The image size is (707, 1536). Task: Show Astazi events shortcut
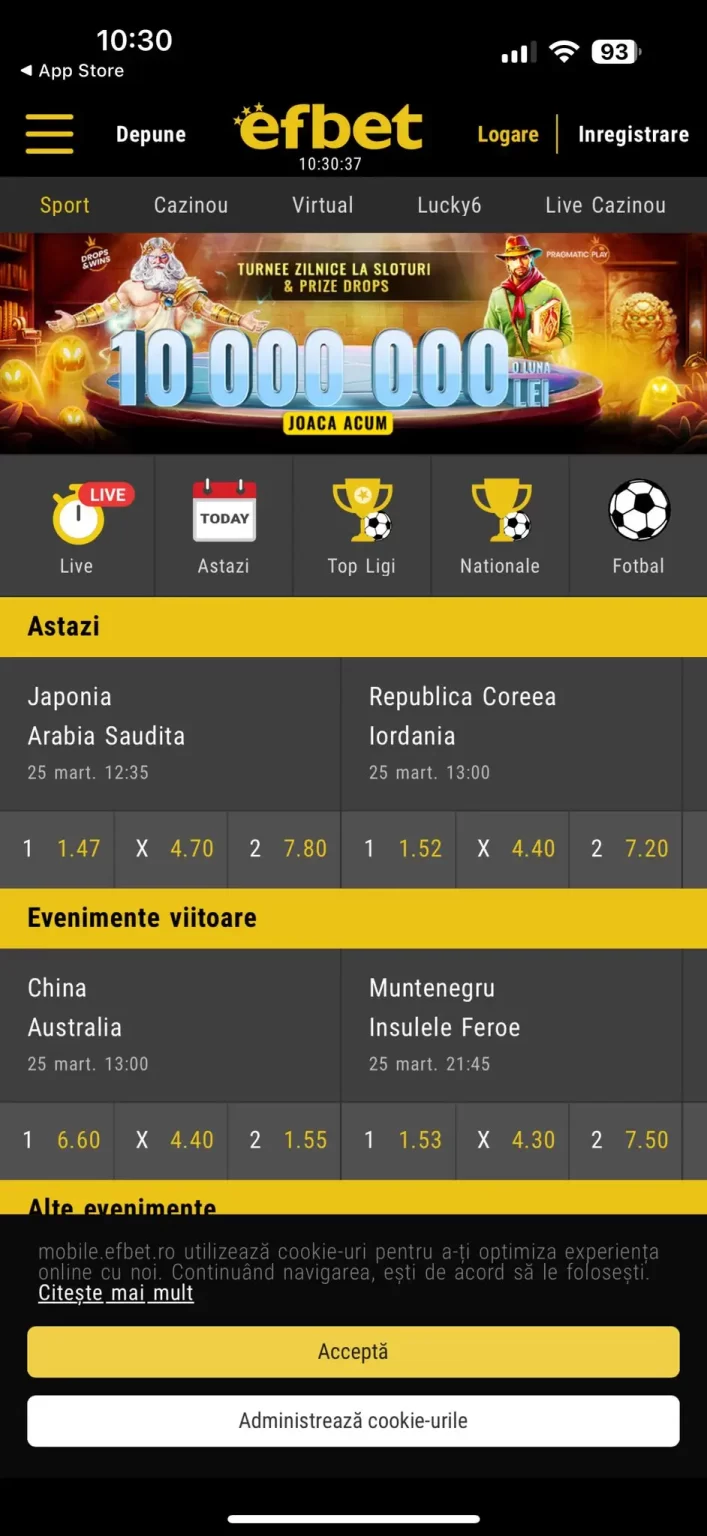223,527
